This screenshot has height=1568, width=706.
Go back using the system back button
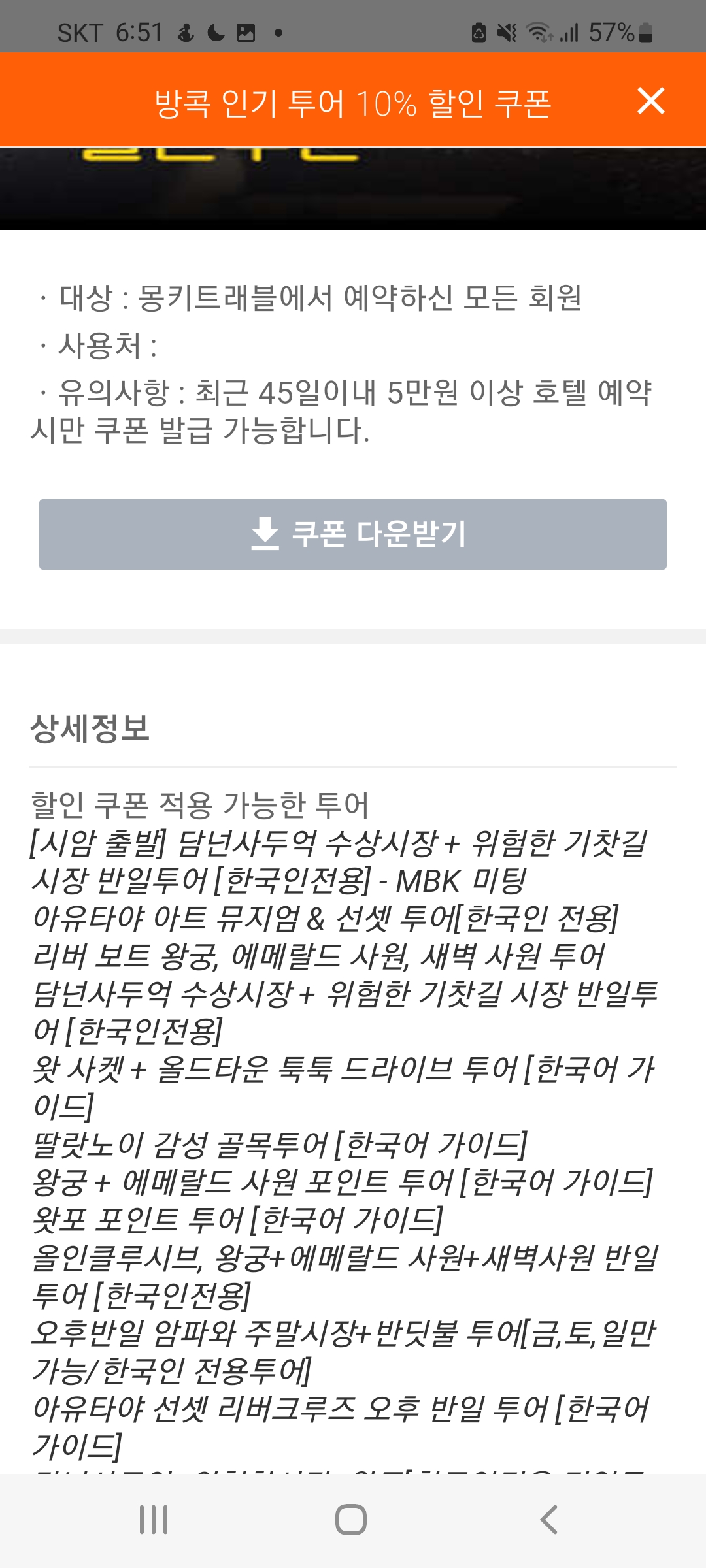tap(549, 1520)
